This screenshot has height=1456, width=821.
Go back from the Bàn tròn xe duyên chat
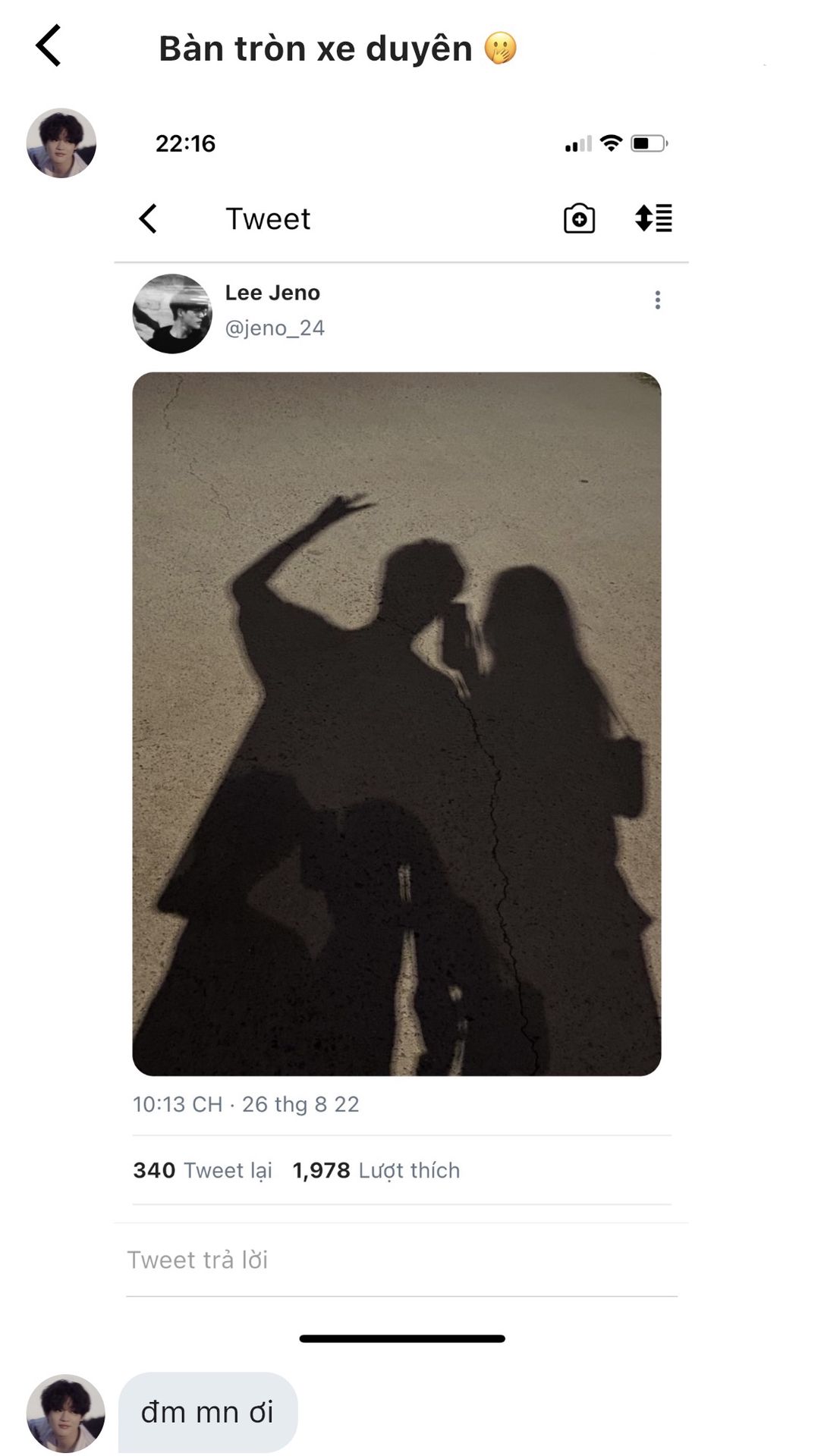coord(49,46)
